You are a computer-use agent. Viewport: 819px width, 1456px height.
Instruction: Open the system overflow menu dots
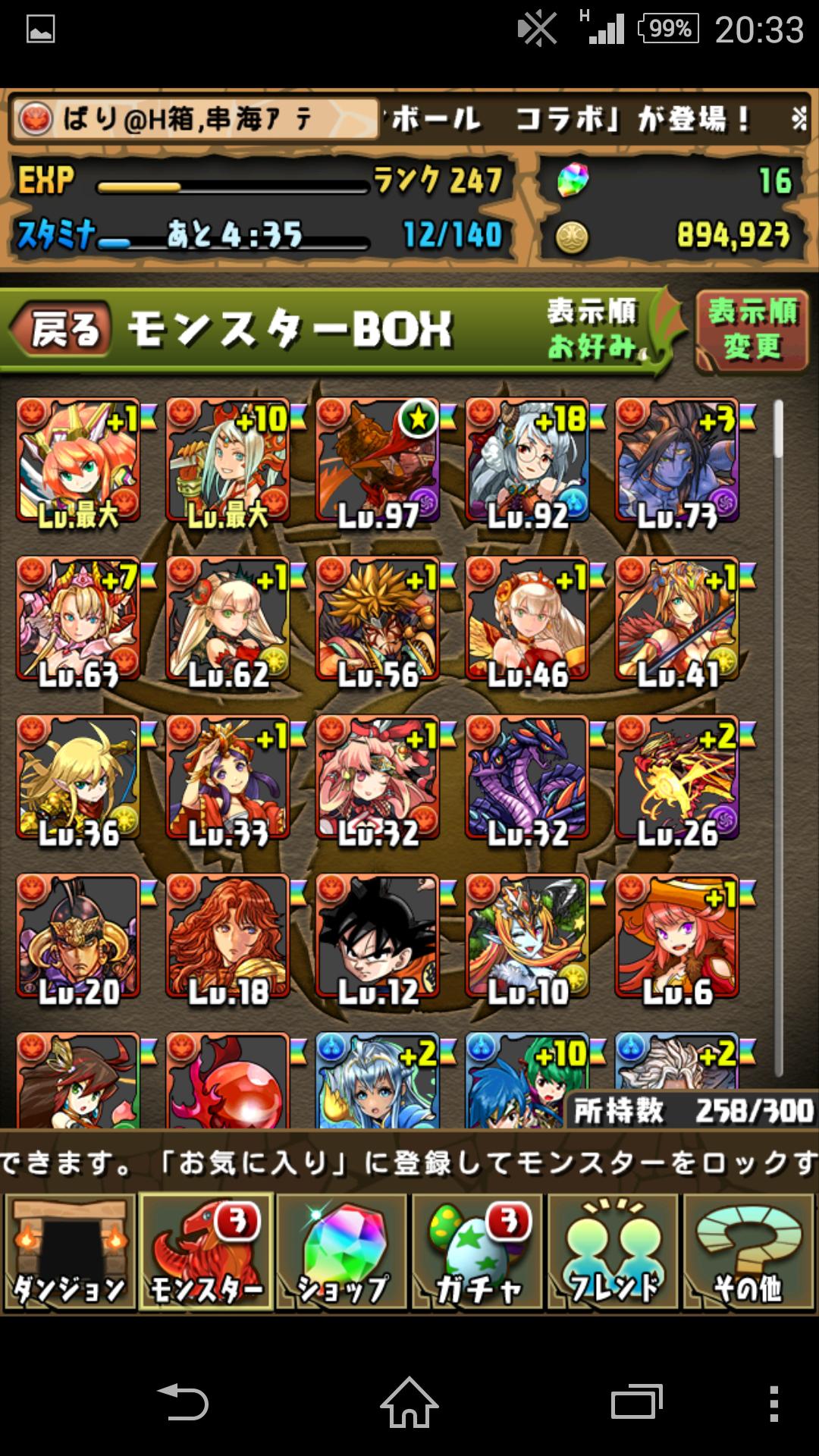[773, 1402]
